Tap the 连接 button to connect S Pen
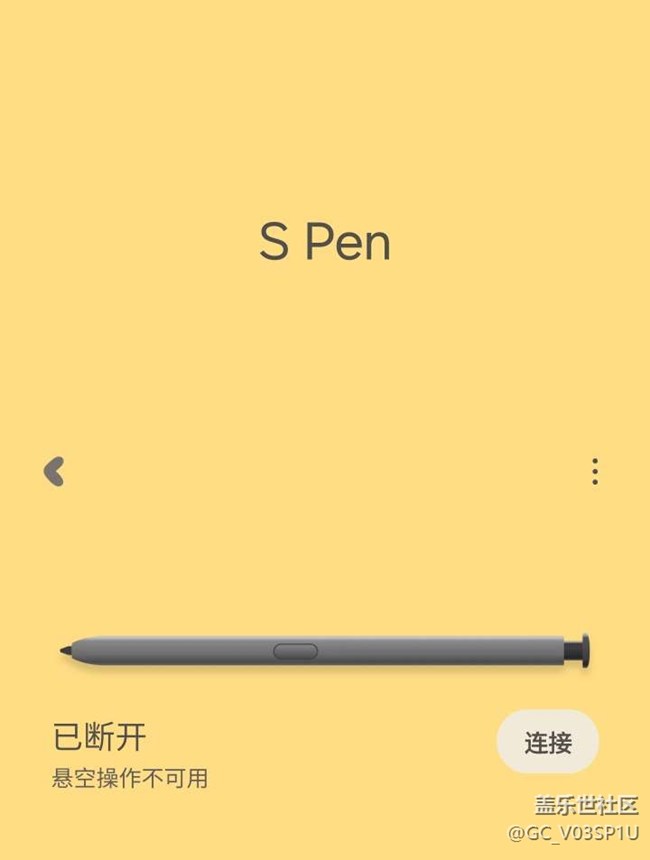 point(548,743)
